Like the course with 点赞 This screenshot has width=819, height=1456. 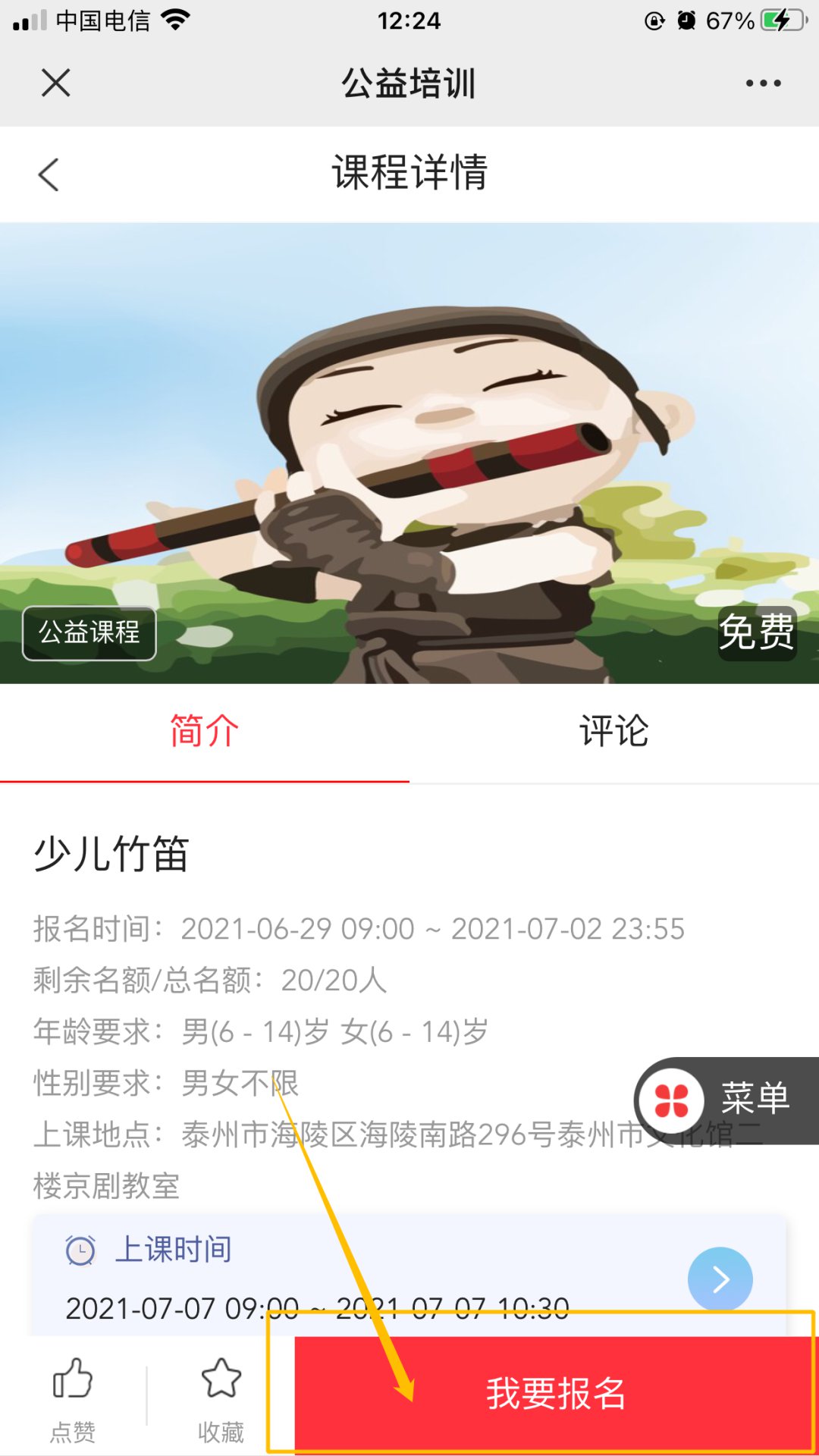coord(73,1398)
